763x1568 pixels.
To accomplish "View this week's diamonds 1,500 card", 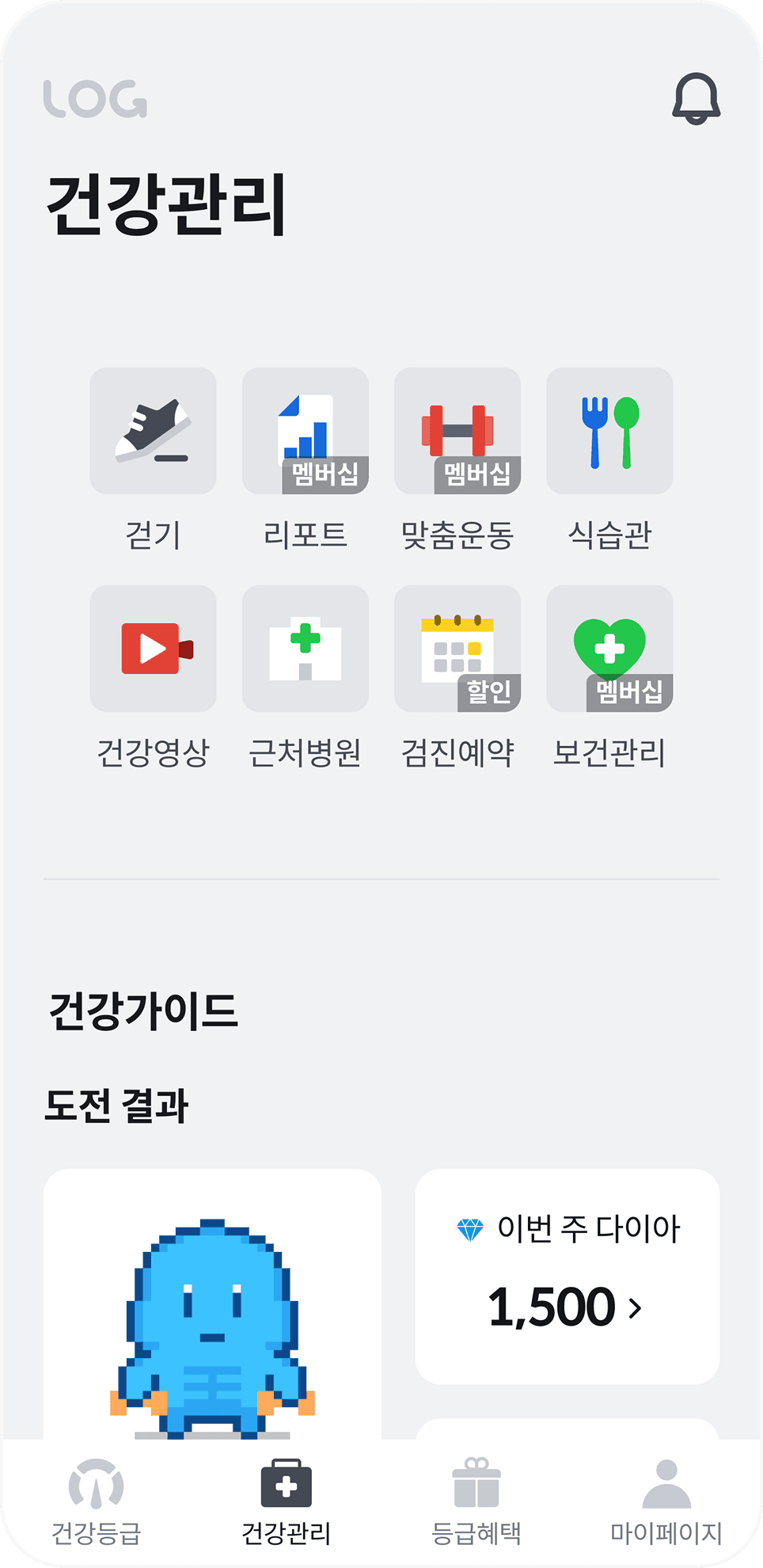I will tap(567, 1276).
